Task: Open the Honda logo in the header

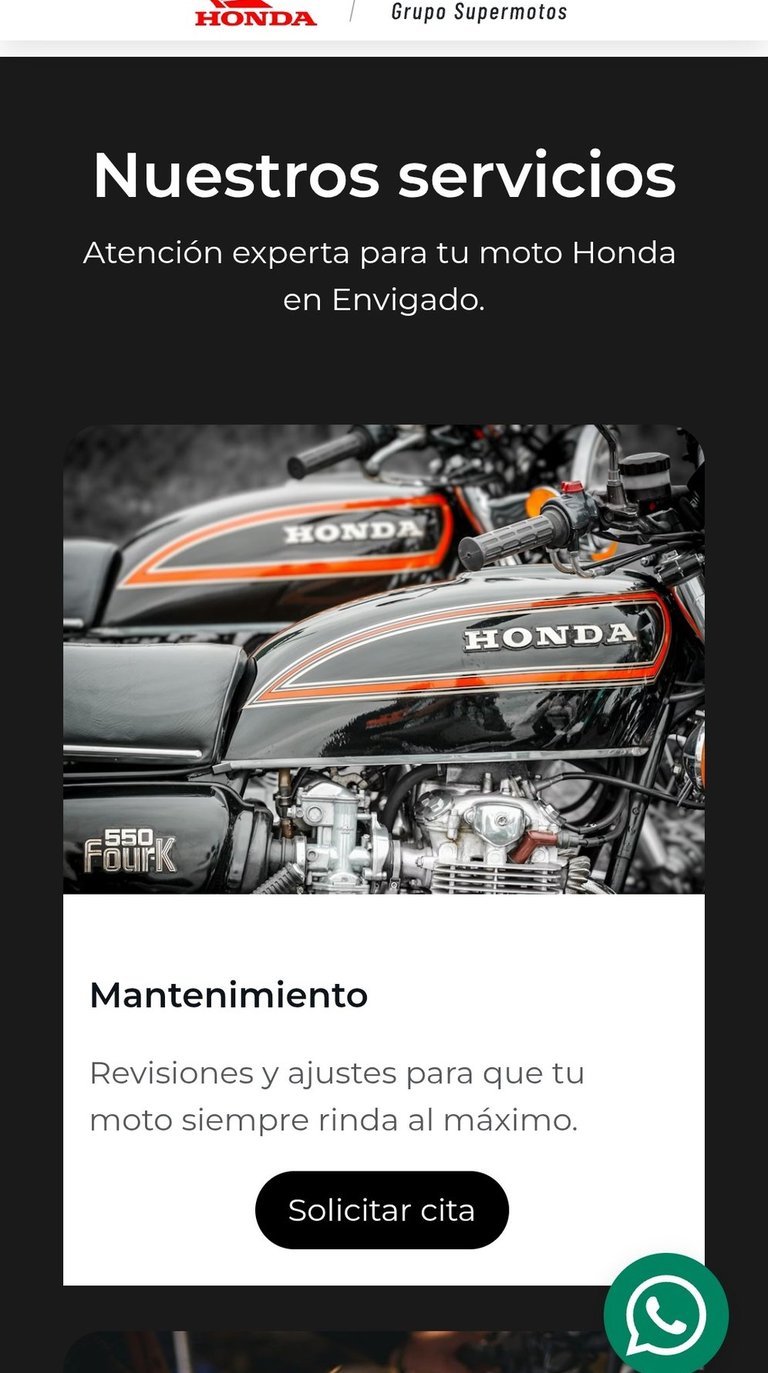Action: 256,13
